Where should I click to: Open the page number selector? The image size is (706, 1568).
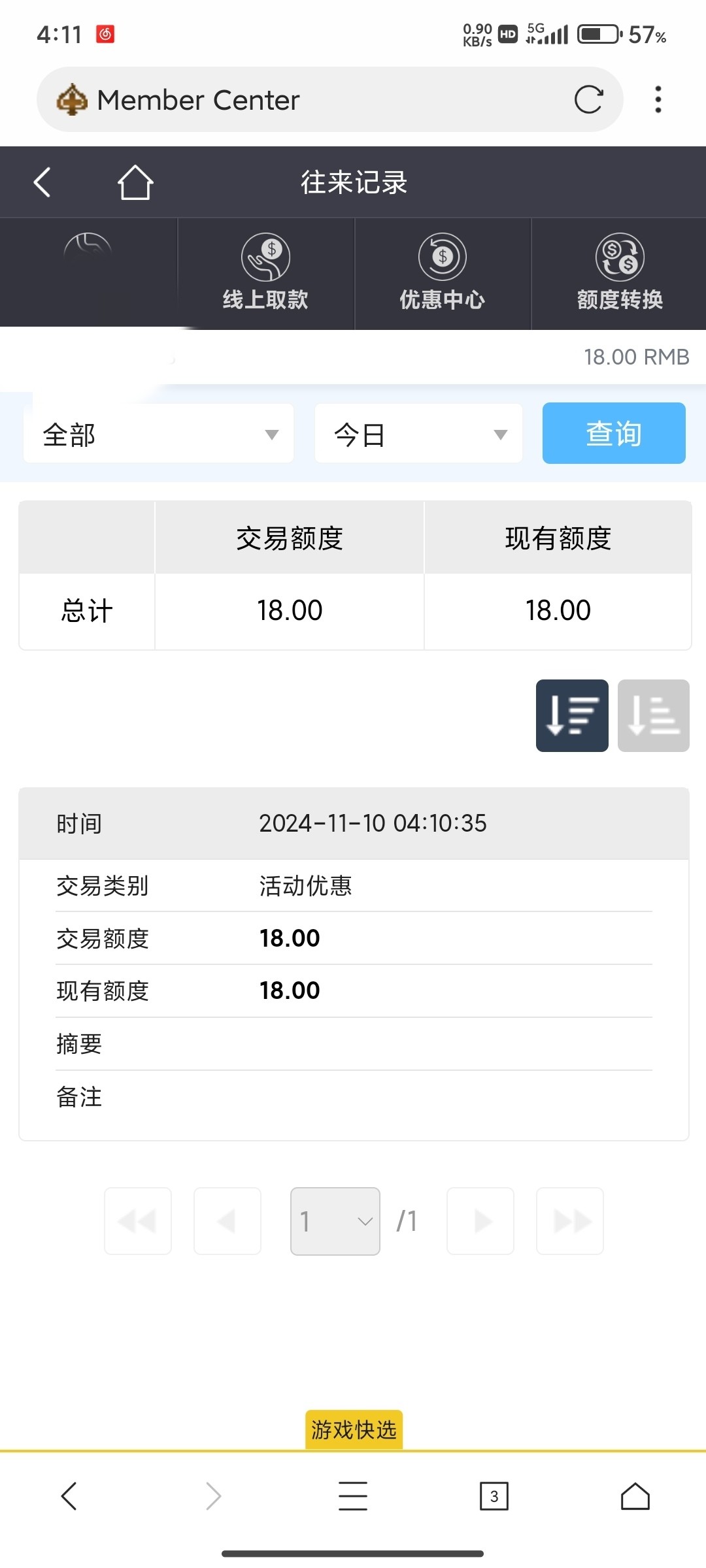click(x=335, y=1220)
